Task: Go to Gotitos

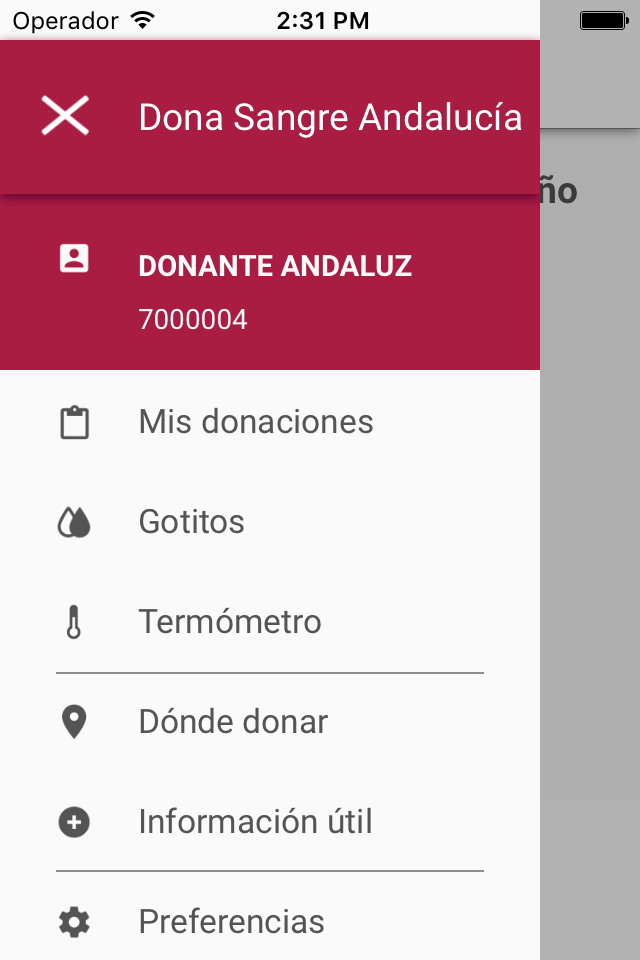Action: coord(192,522)
